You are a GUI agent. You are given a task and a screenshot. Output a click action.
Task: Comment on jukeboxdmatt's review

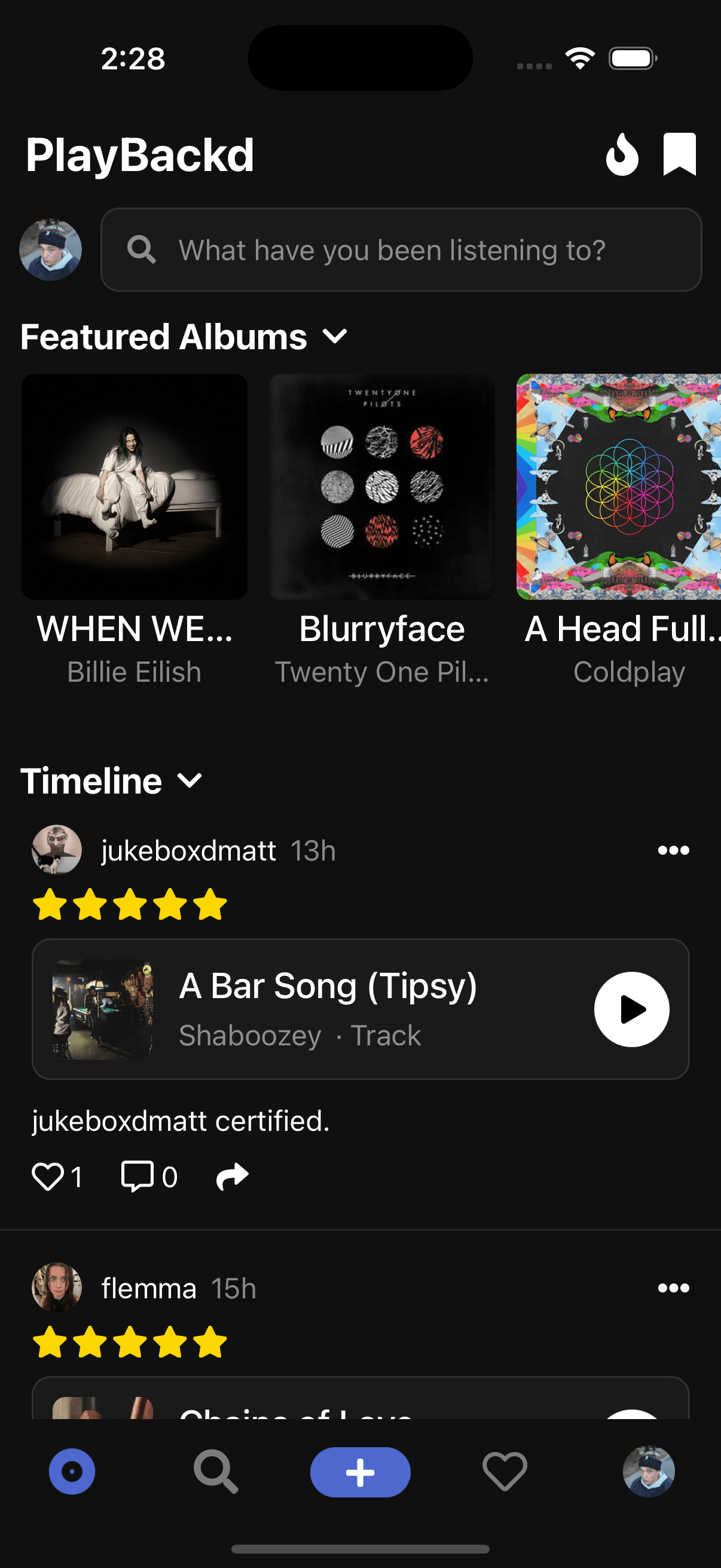[x=138, y=1176]
